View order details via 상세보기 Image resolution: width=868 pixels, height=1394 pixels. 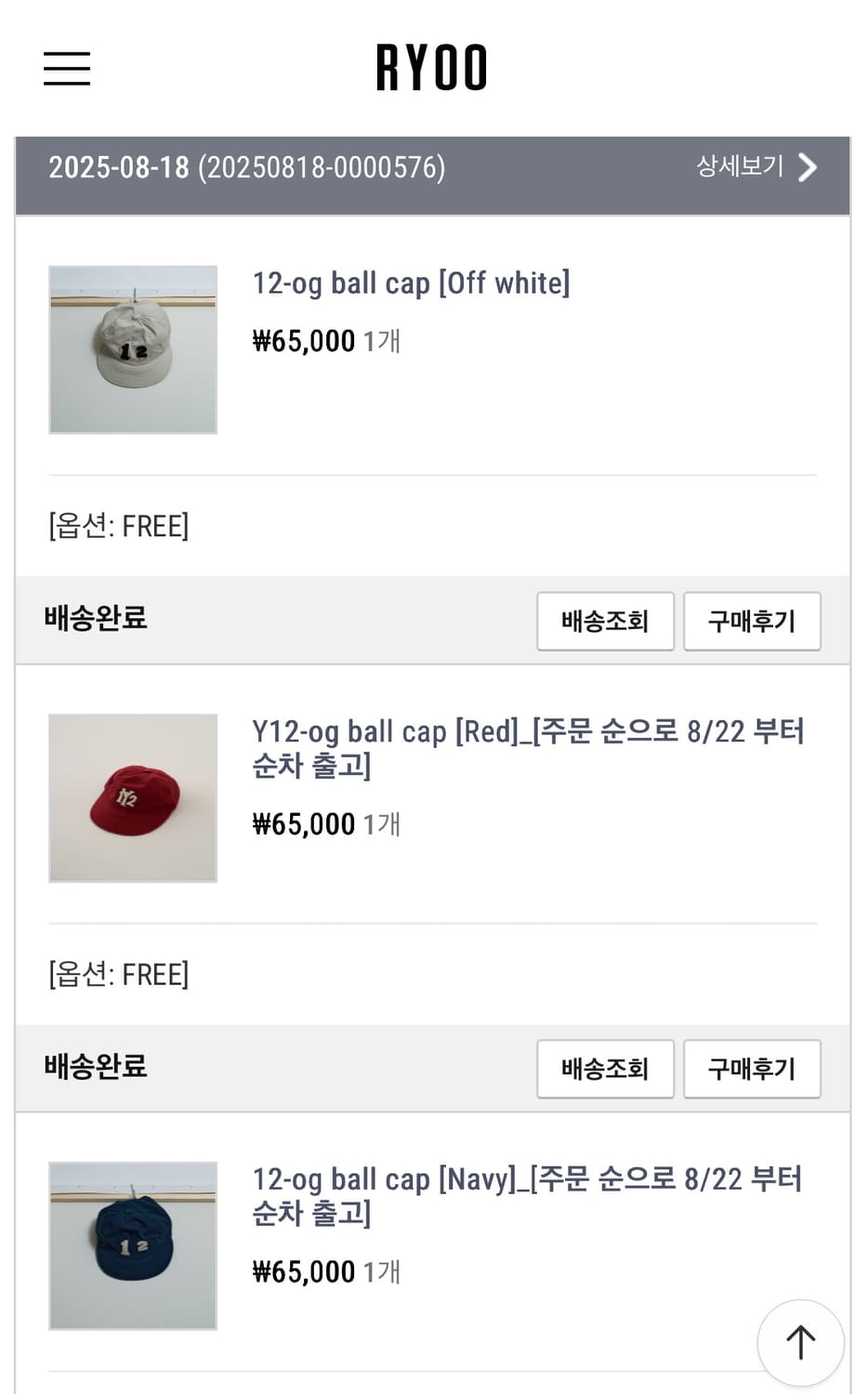(756, 167)
